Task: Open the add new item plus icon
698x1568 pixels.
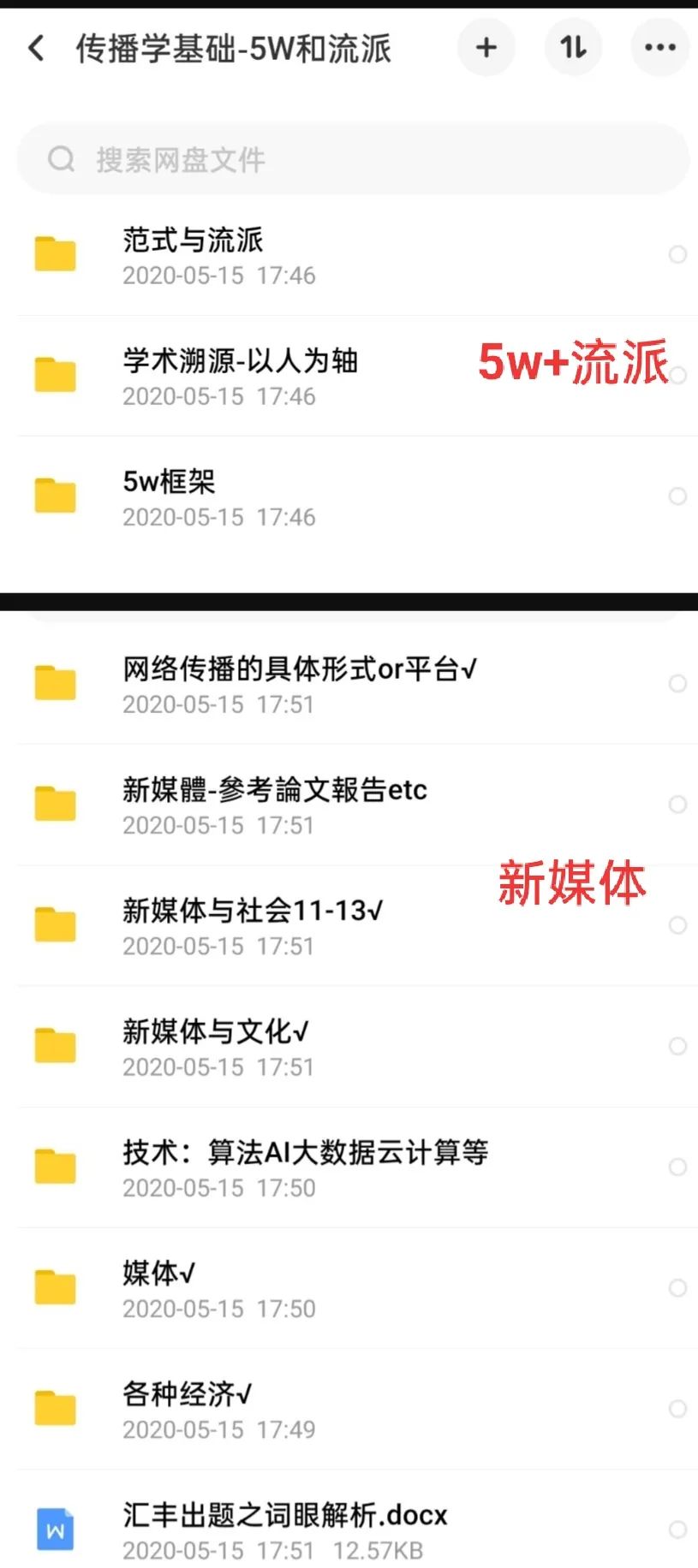Action: point(486,48)
